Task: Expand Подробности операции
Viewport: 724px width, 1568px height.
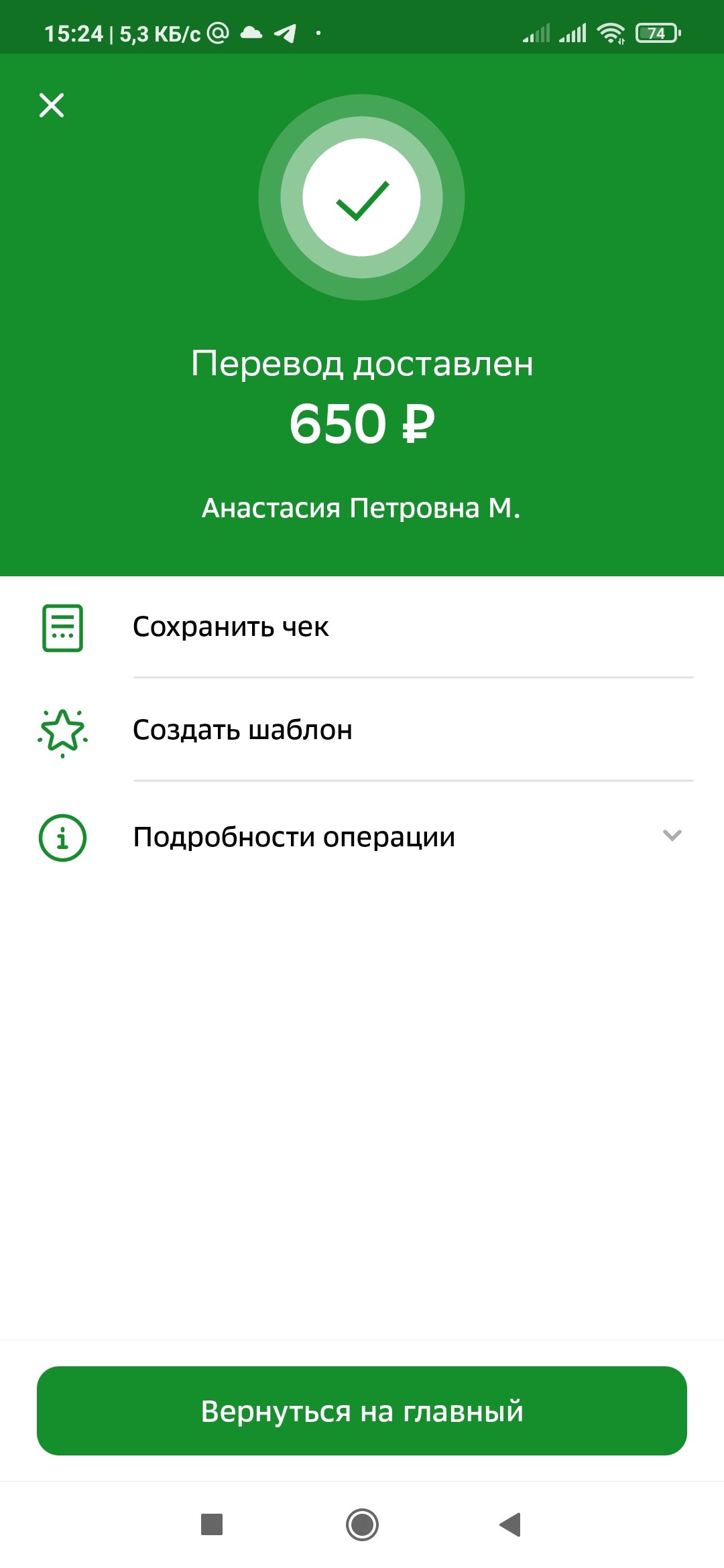Action: pyautogui.click(x=362, y=837)
